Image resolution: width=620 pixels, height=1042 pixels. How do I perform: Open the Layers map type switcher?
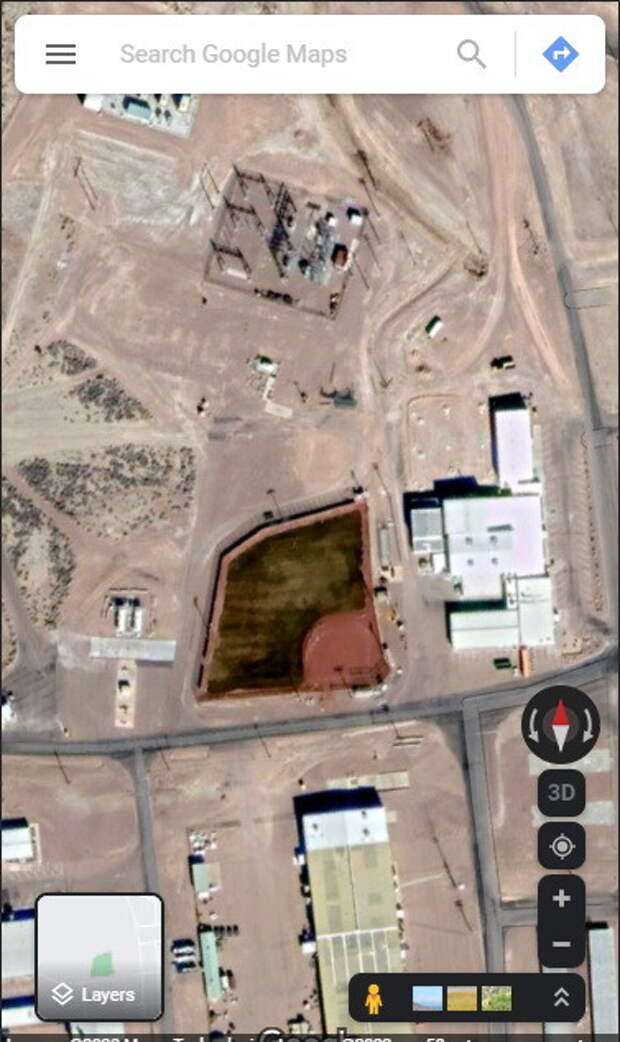pos(99,957)
